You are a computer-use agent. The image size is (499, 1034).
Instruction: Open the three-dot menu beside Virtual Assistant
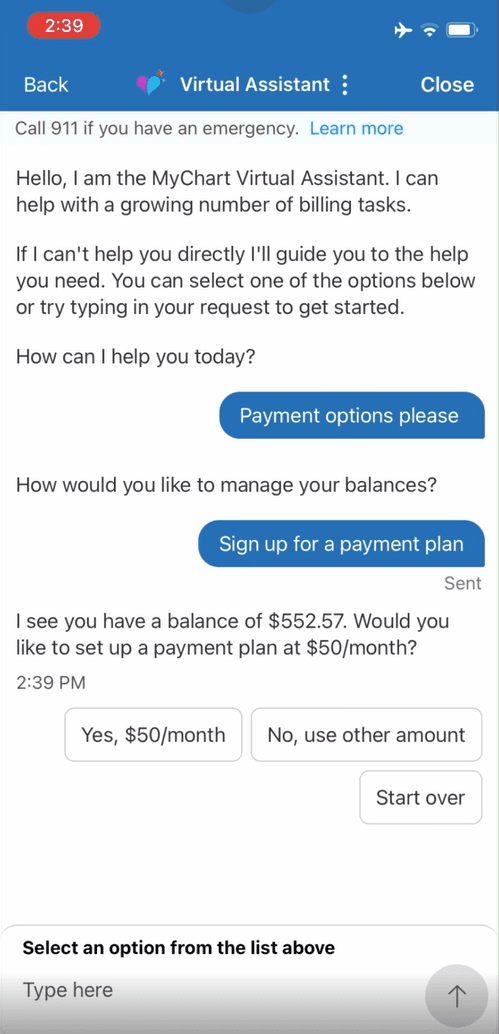345,84
